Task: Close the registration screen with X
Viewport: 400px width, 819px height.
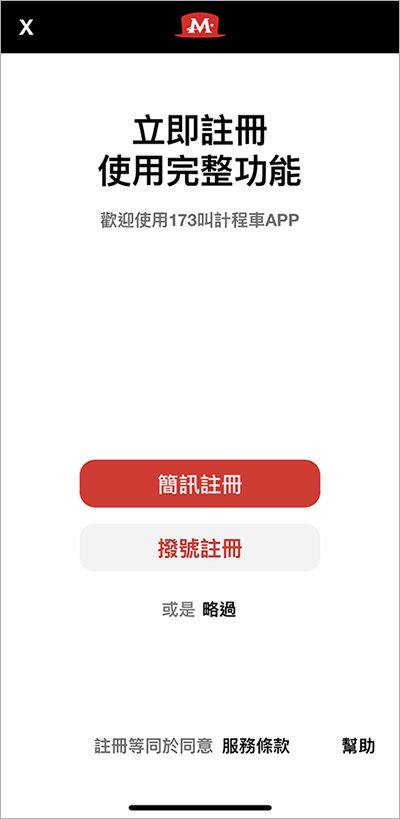Action: 26,27
